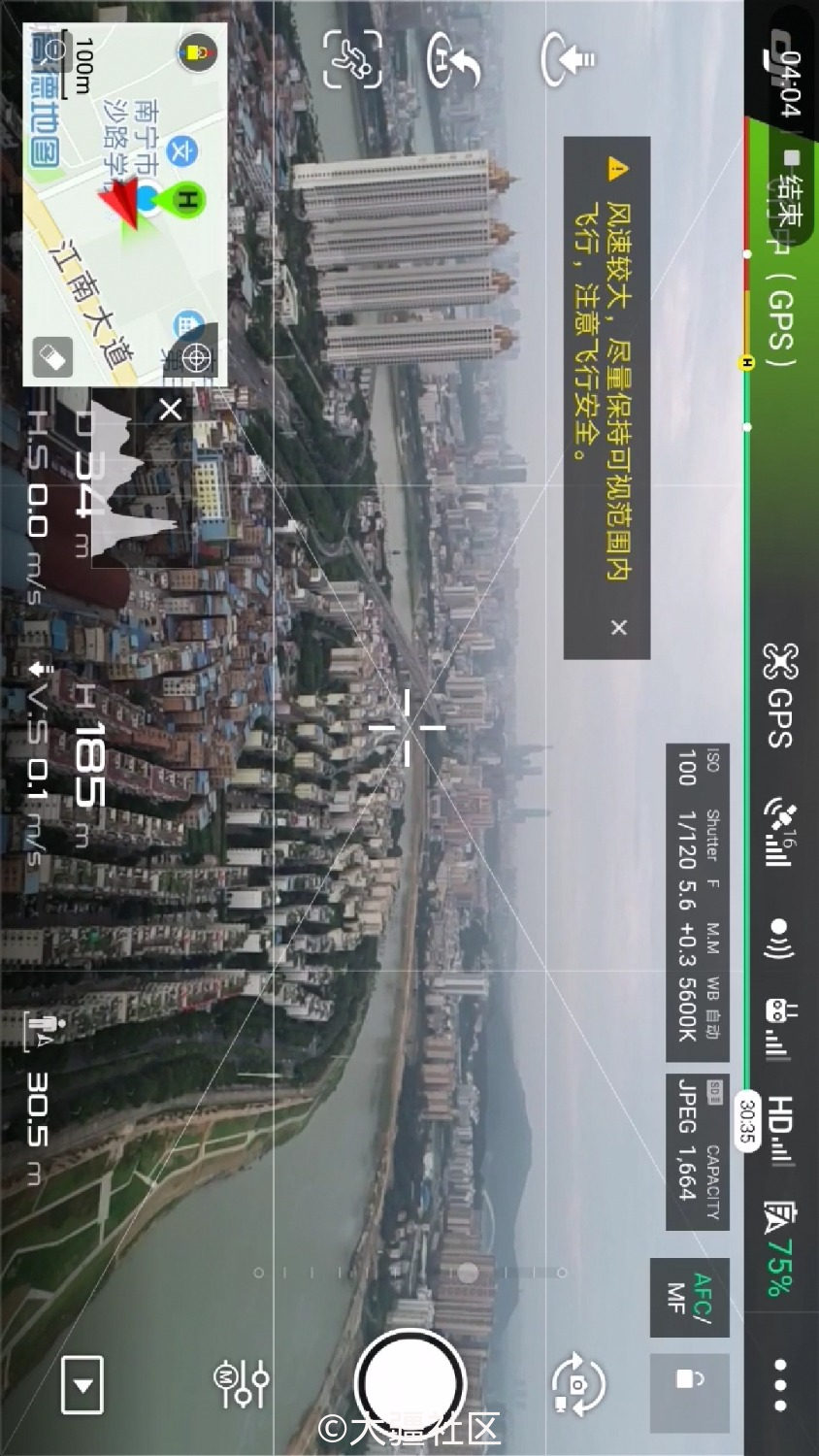Image resolution: width=819 pixels, height=1456 pixels.
Task: Dismiss the wind speed warning banner
Action: 618,628
